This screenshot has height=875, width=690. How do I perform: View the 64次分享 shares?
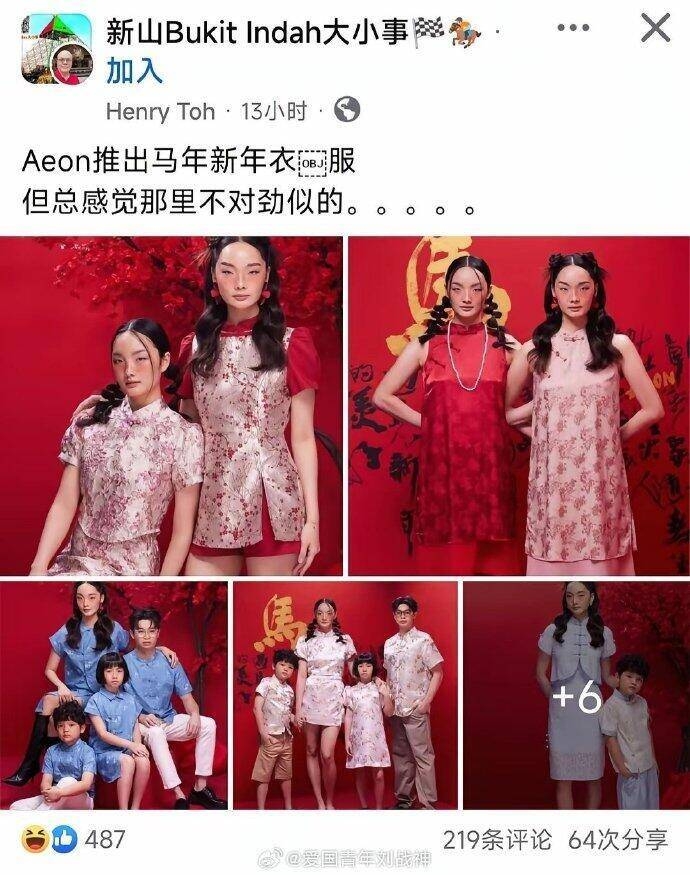pos(617,839)
